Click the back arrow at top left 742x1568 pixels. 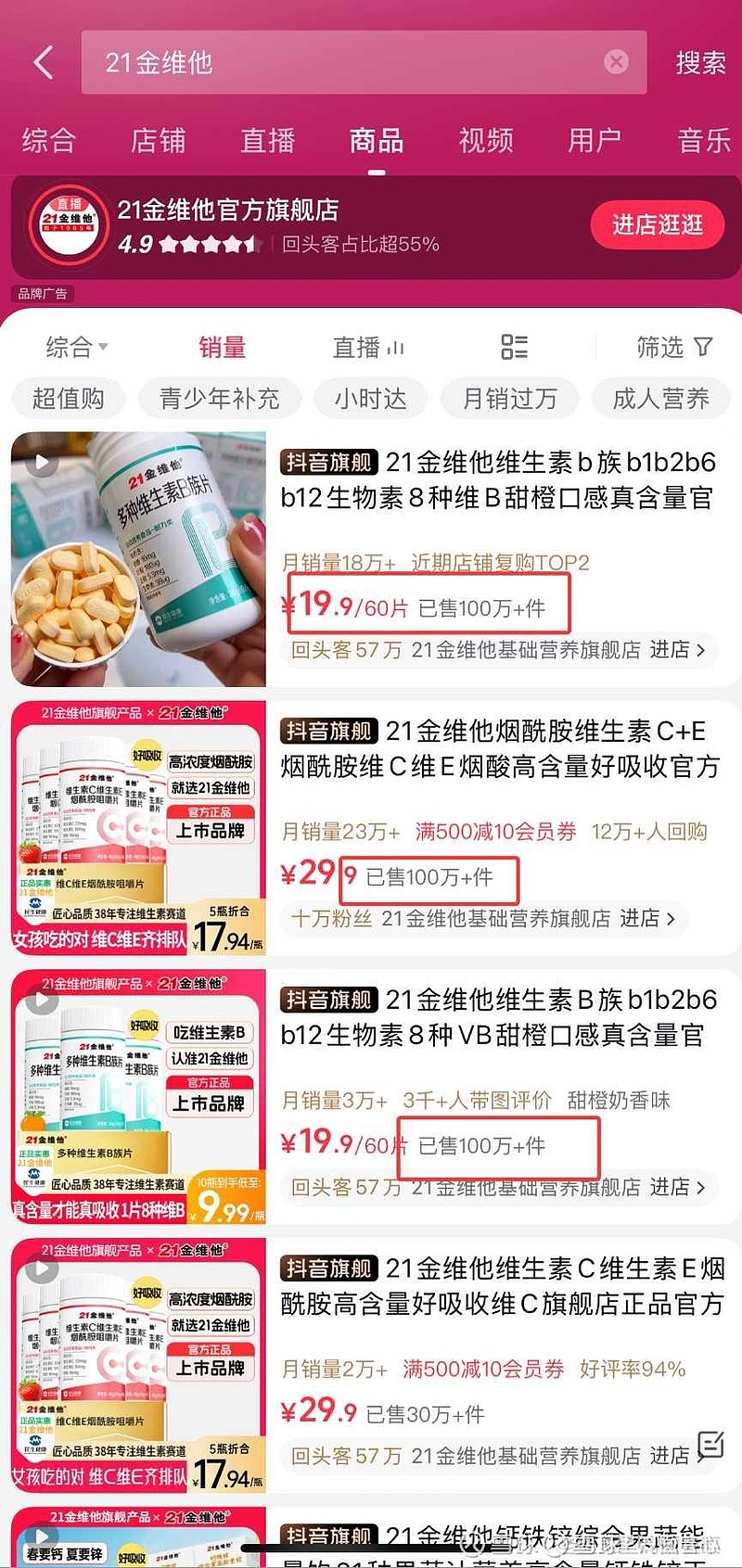click(x=39, y=61)
